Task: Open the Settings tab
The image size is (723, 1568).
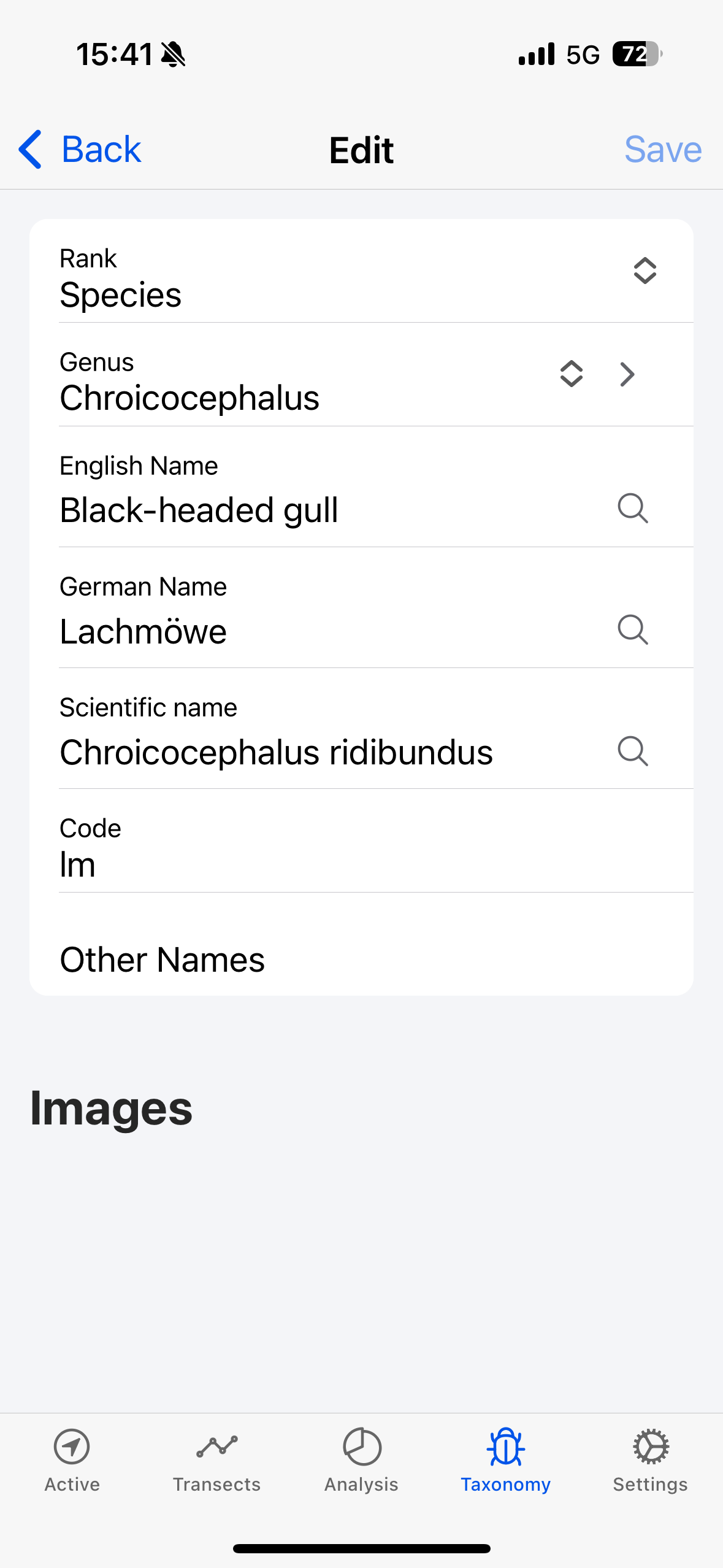Action: 651,1461
